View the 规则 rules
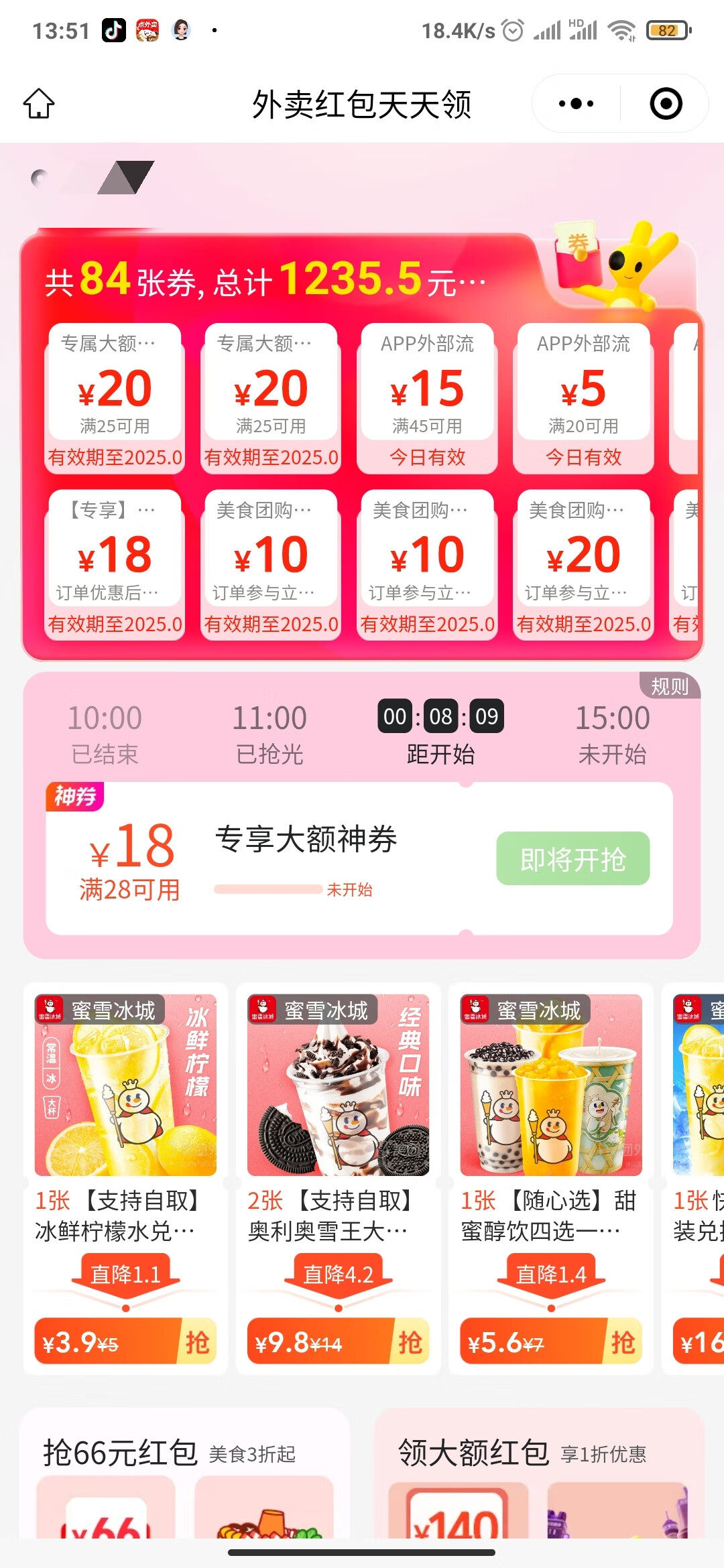 click(669, 686)
